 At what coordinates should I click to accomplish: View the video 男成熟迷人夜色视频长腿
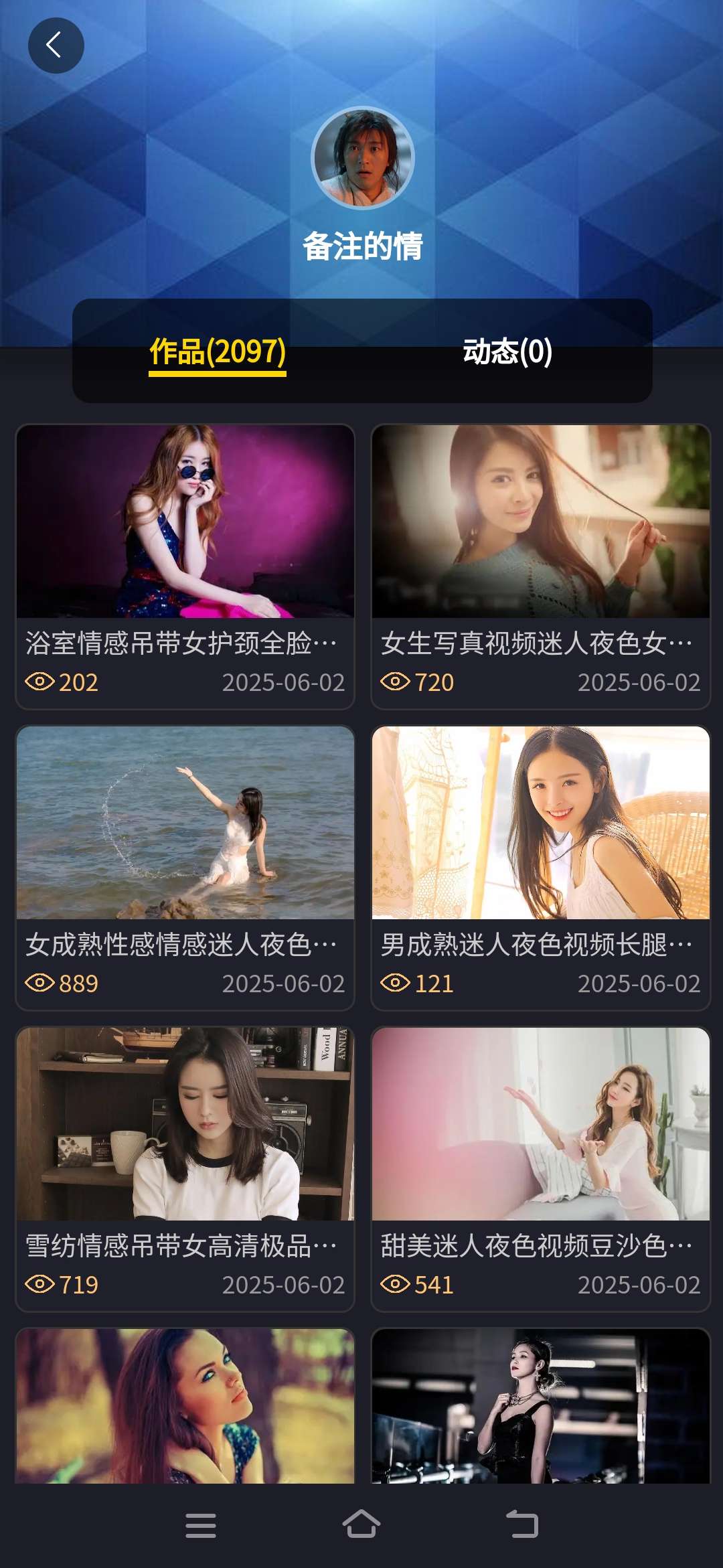click(x=540, y=824)
